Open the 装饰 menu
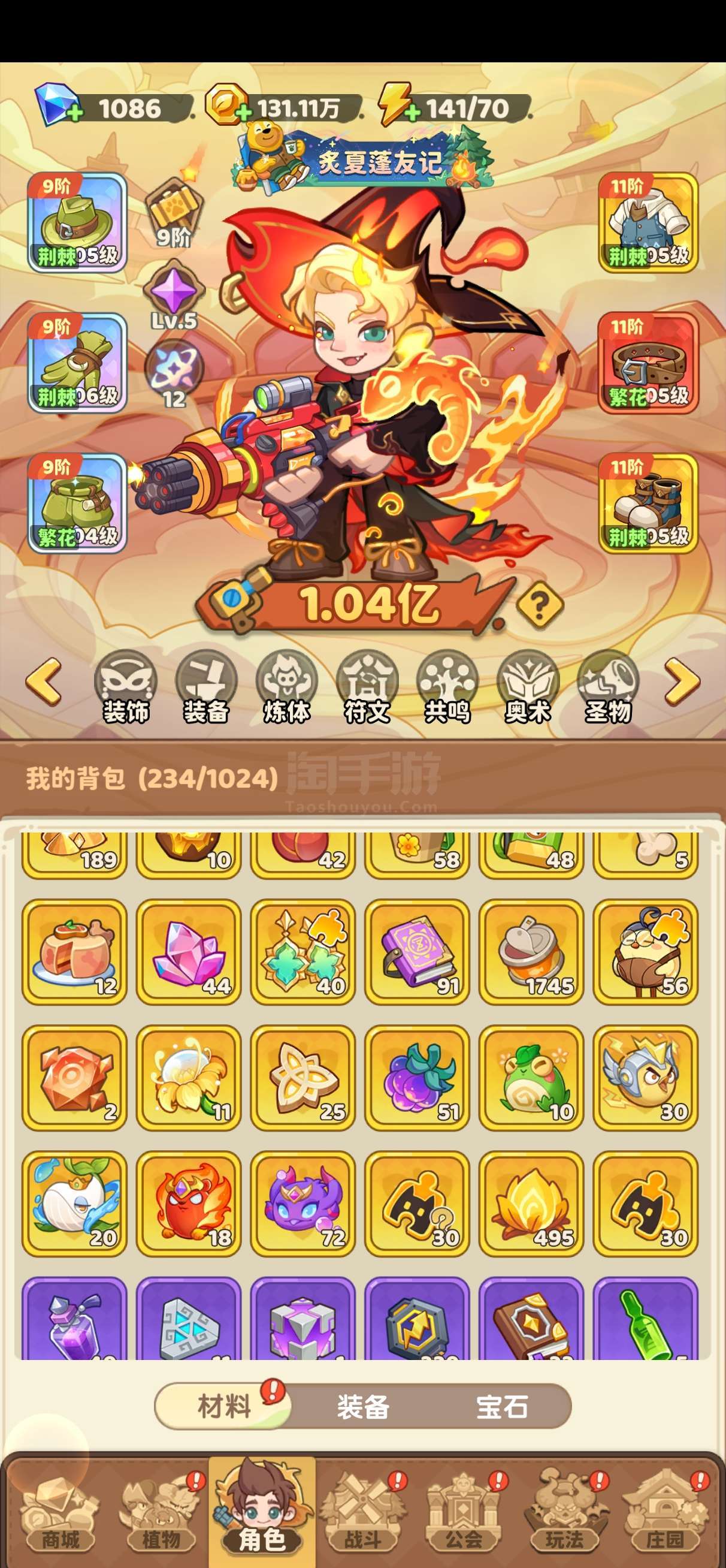 (125, 687)
